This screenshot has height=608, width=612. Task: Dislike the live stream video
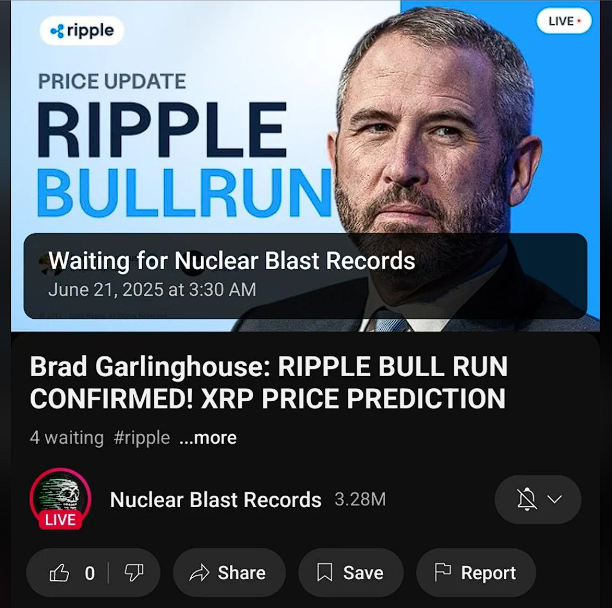133,573
